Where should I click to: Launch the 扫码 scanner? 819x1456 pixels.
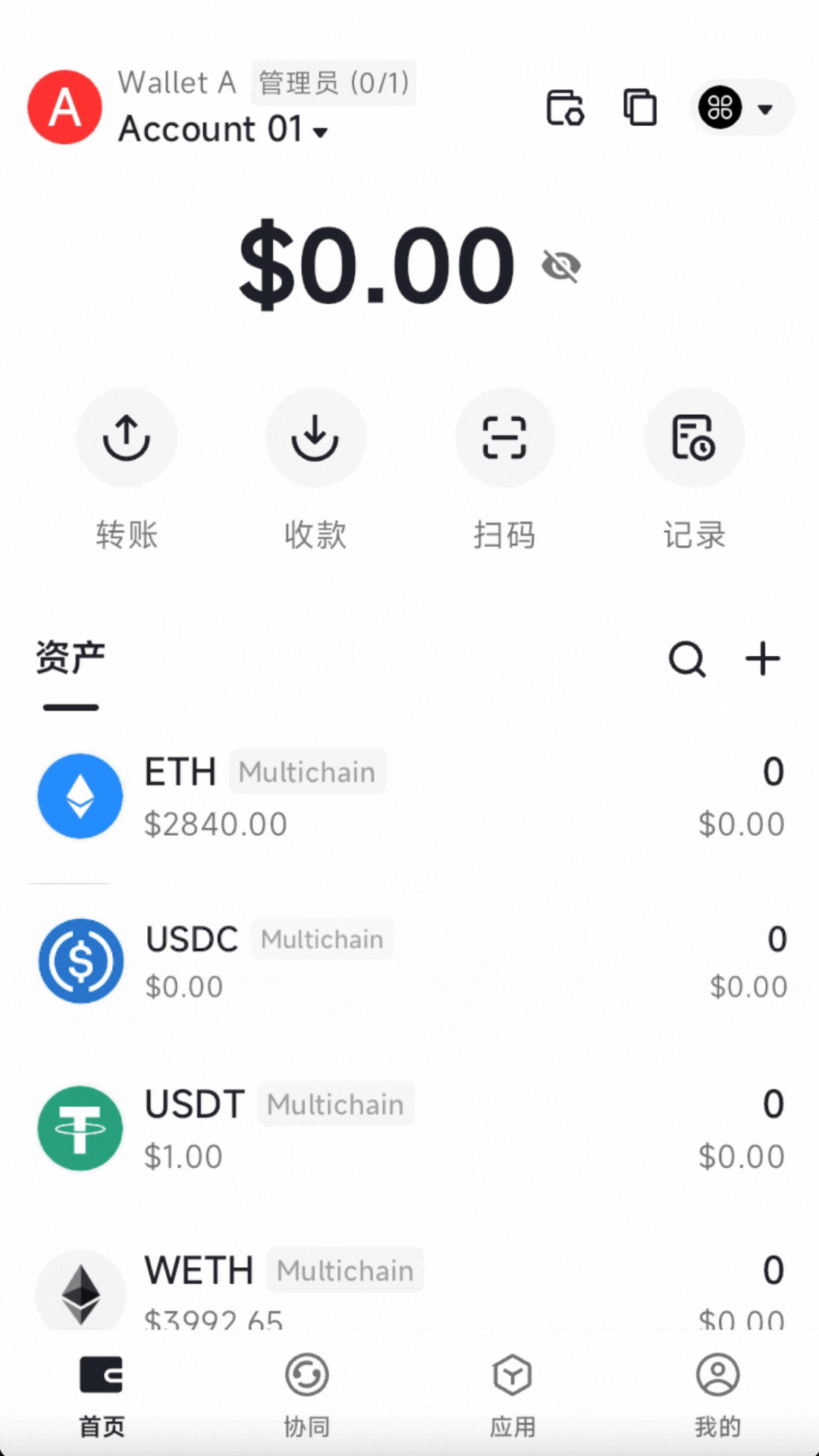click(504, 438)
